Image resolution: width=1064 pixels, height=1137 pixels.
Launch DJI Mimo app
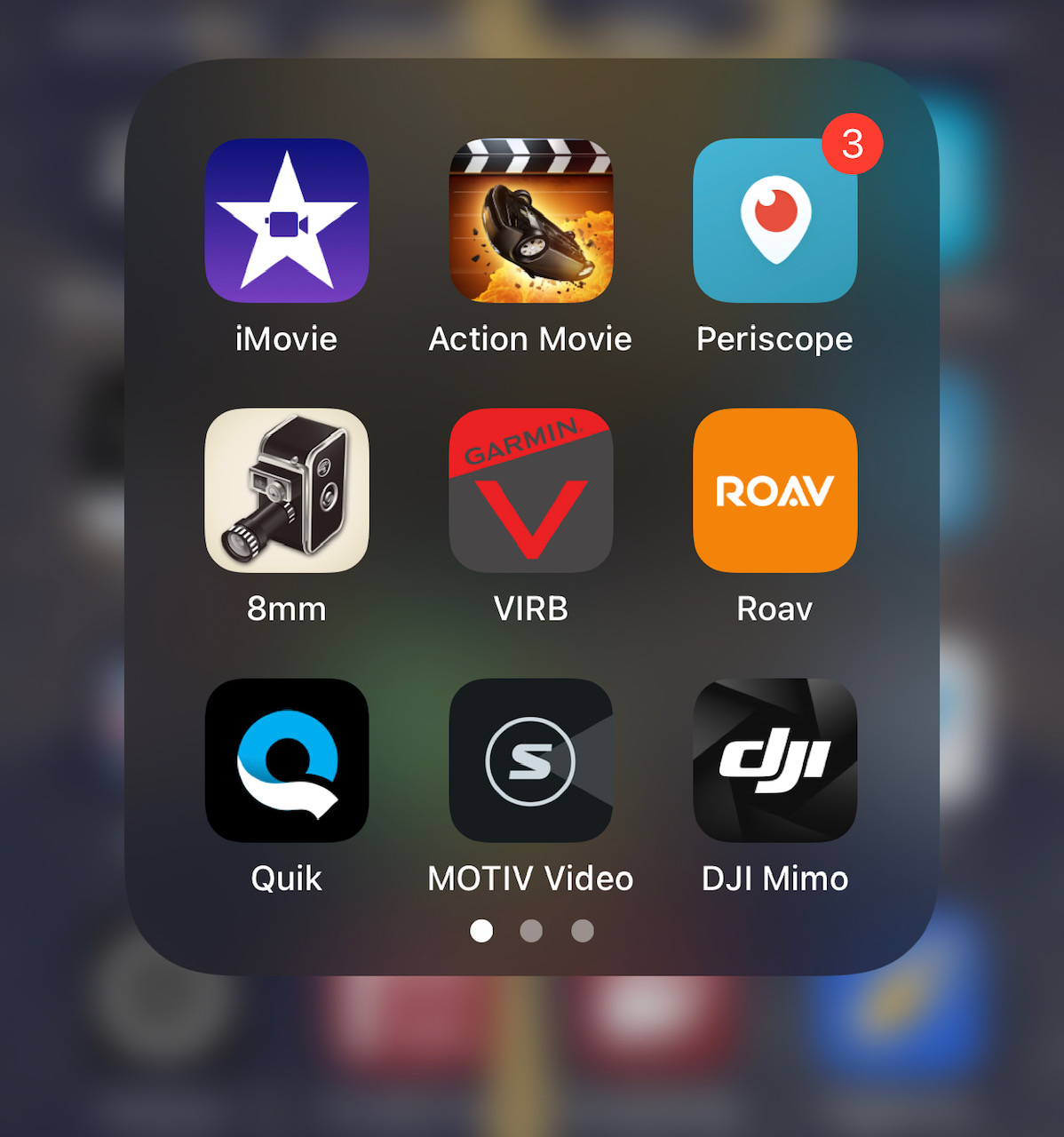pos(774,760)
